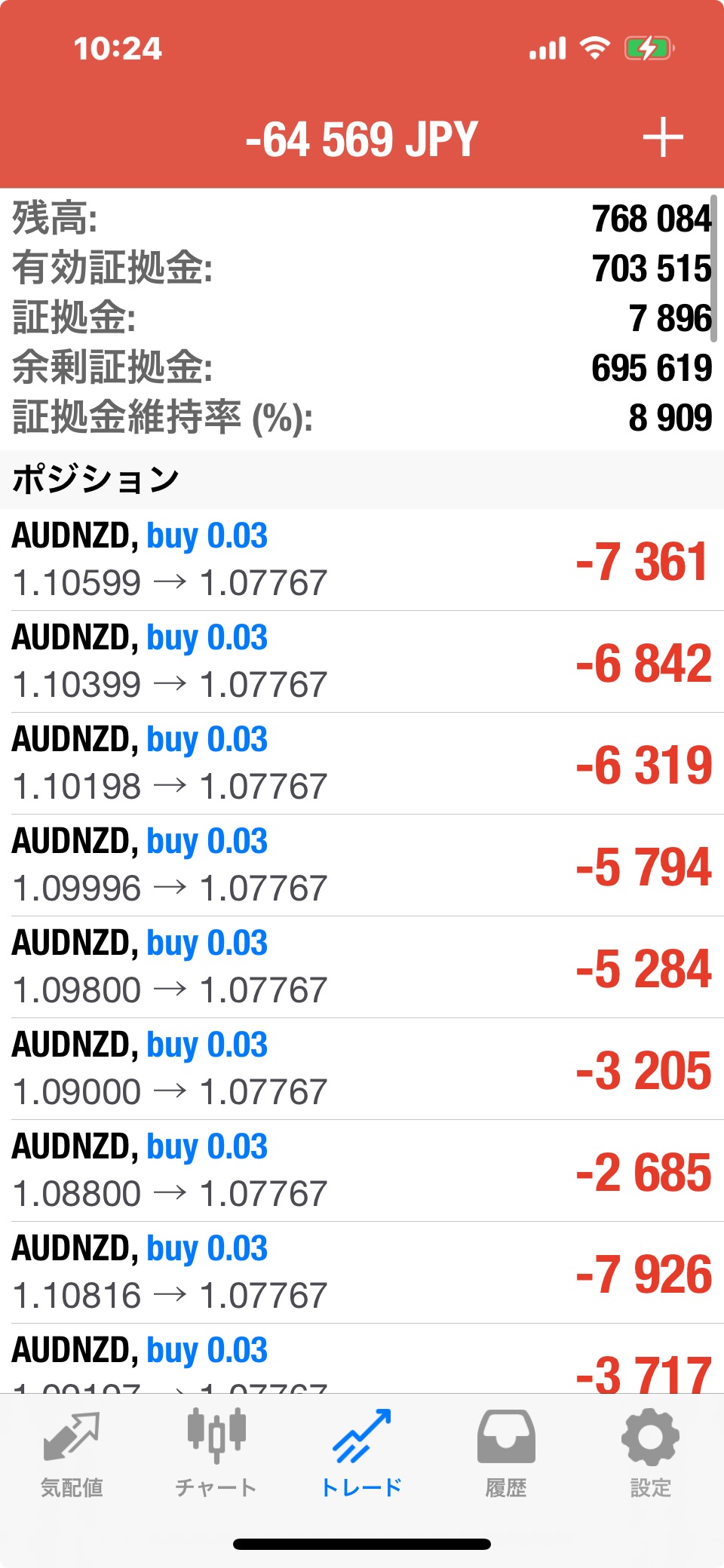Select the トレード tab
The image size is (724, 1568).
coord(362,1453)
